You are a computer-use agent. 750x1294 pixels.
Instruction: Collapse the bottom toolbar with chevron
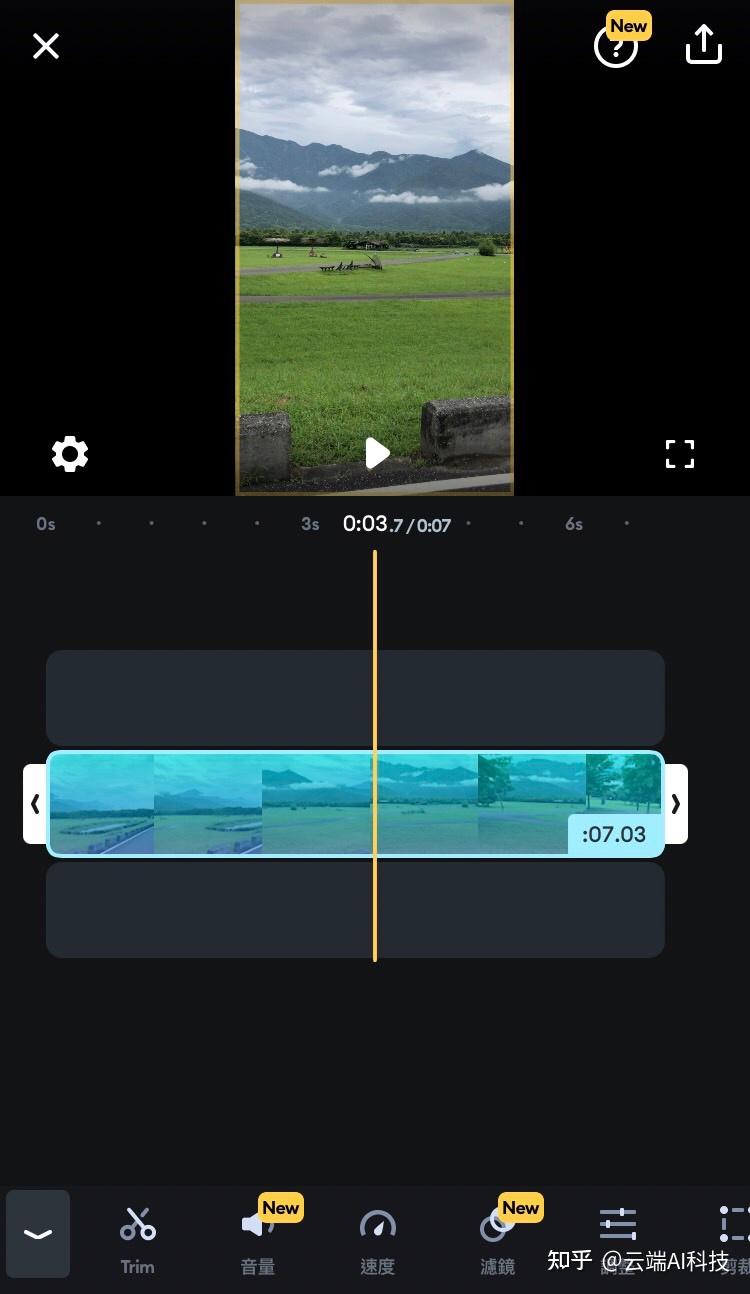coord(38,1234)
